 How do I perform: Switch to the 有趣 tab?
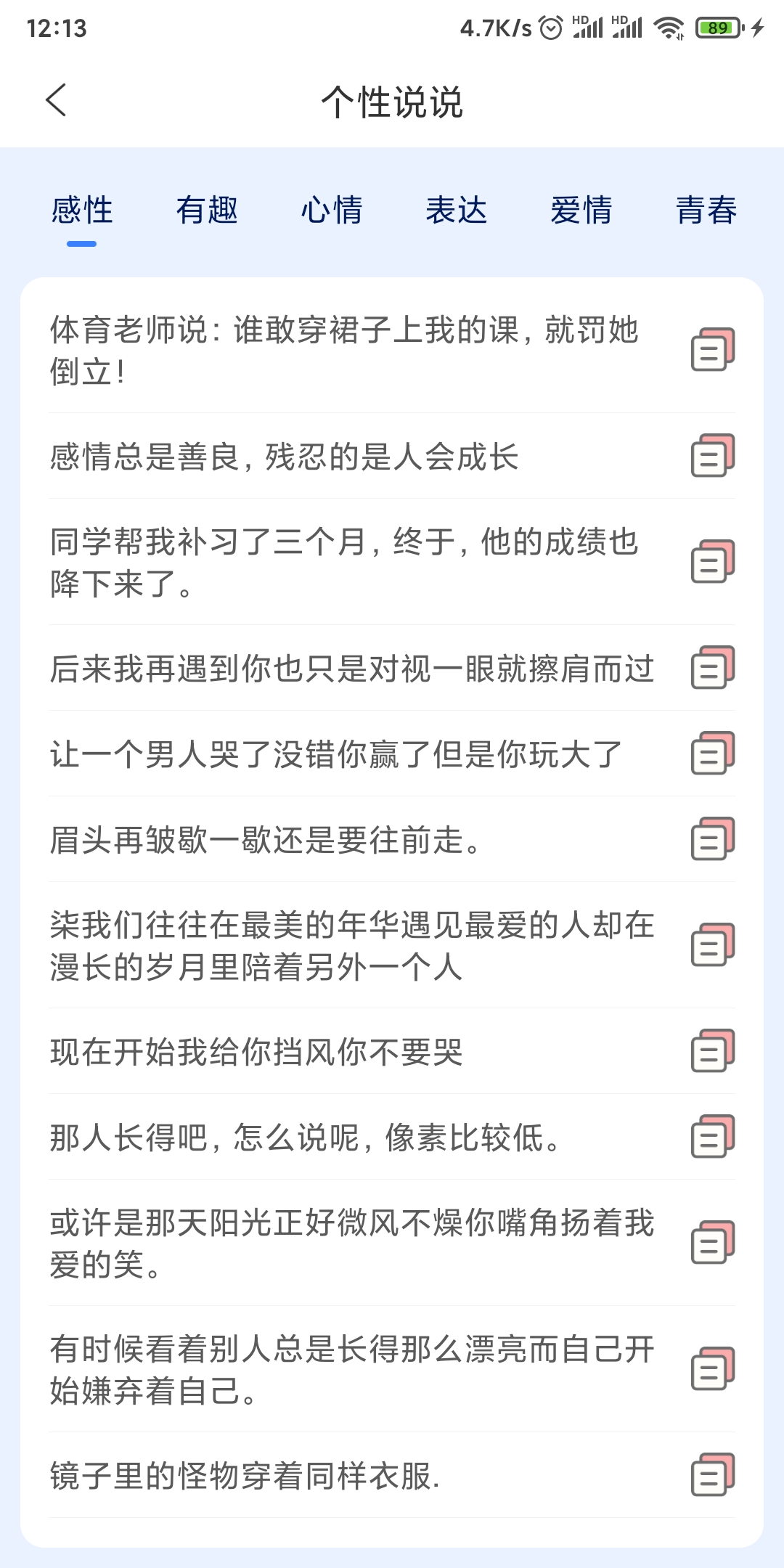[x=207, y=211]
